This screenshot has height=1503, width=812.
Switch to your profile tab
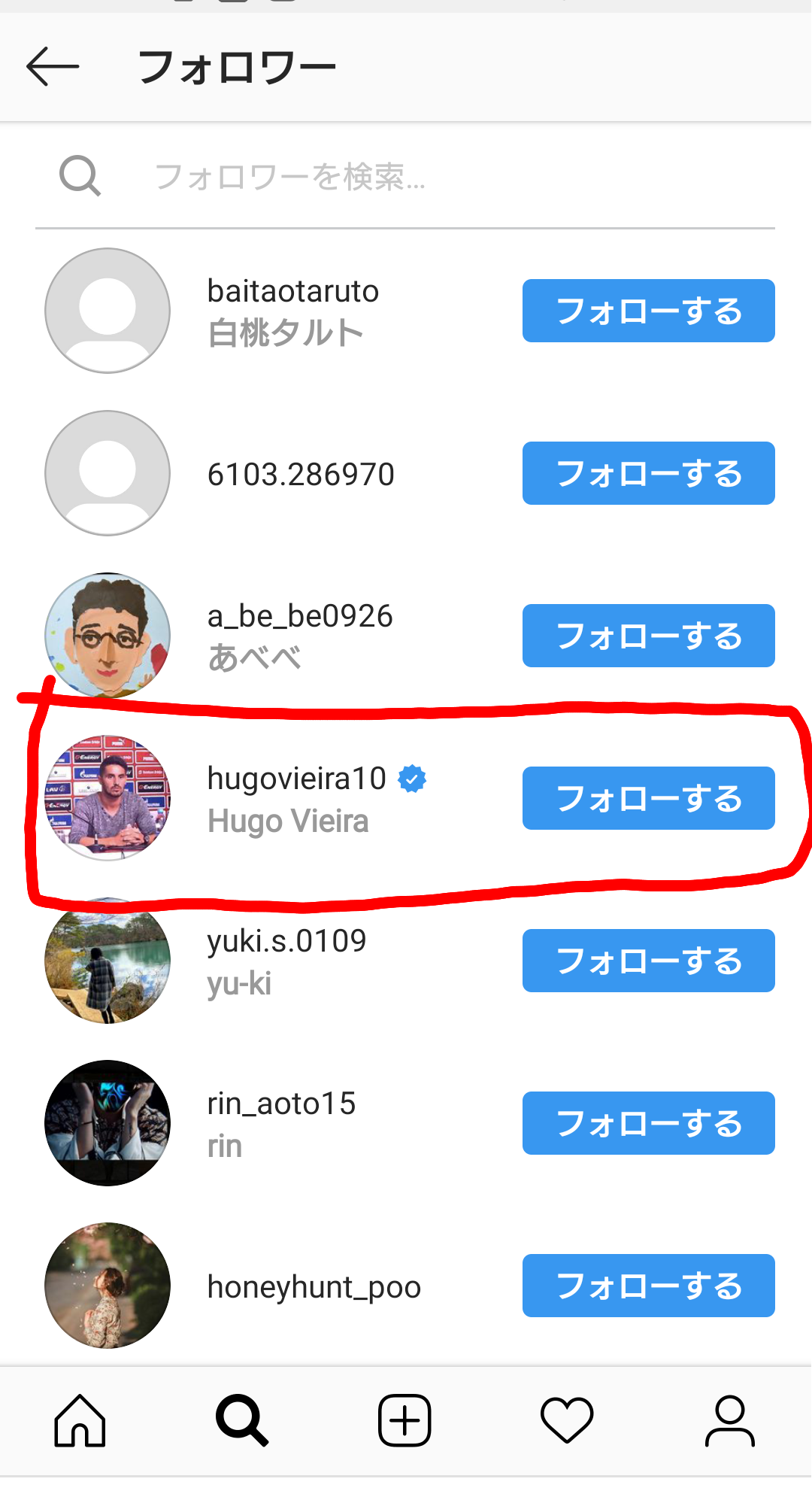click(x=729, y=1420)
